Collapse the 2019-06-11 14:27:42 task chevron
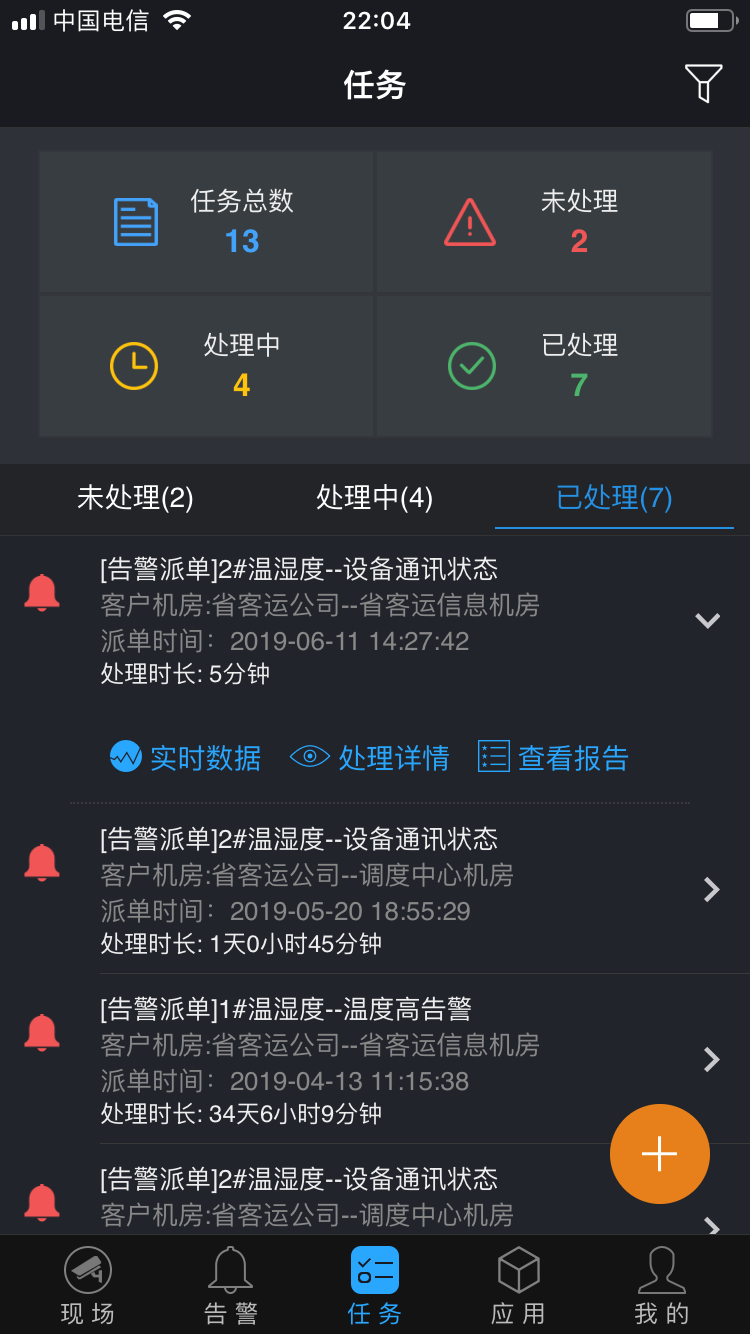The image size is (750, 1334). tap(708, 620)
